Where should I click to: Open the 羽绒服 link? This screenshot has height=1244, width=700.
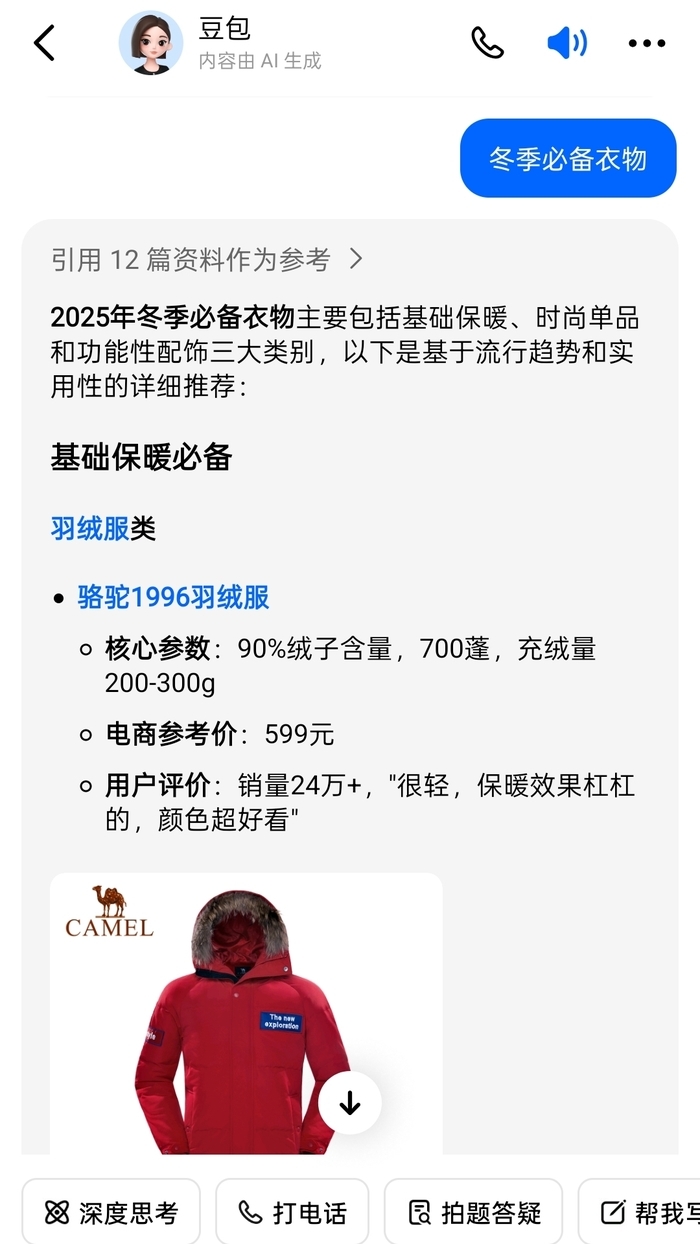tap(90, 528)
